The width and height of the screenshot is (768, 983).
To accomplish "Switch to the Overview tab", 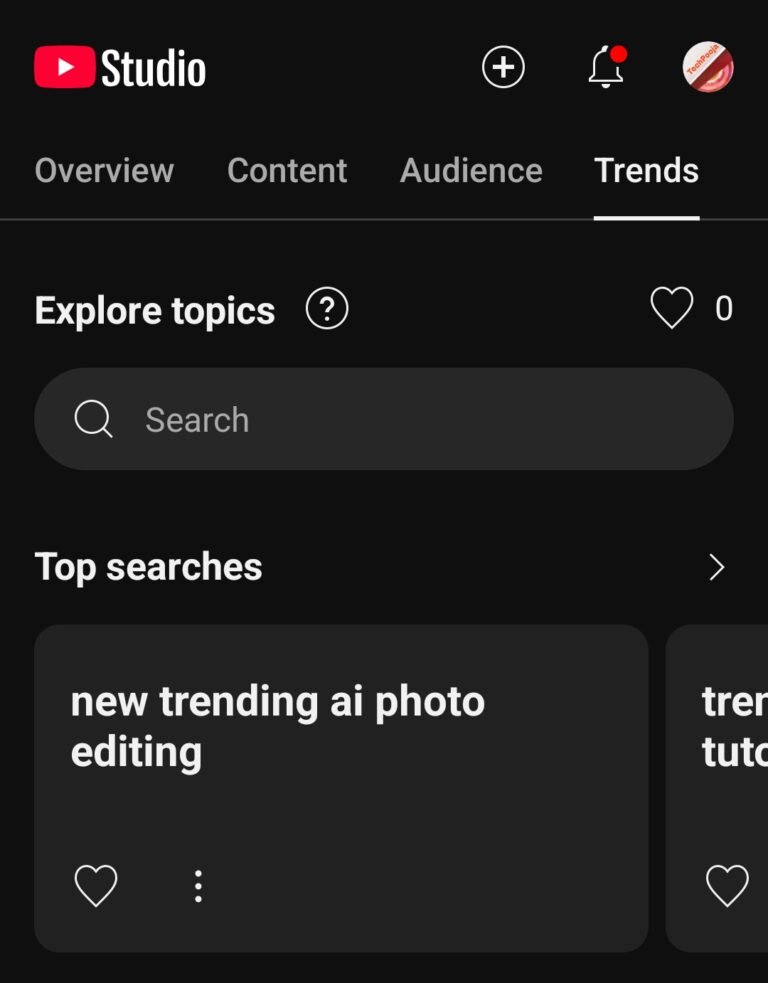I will click(x=104, y=171).
